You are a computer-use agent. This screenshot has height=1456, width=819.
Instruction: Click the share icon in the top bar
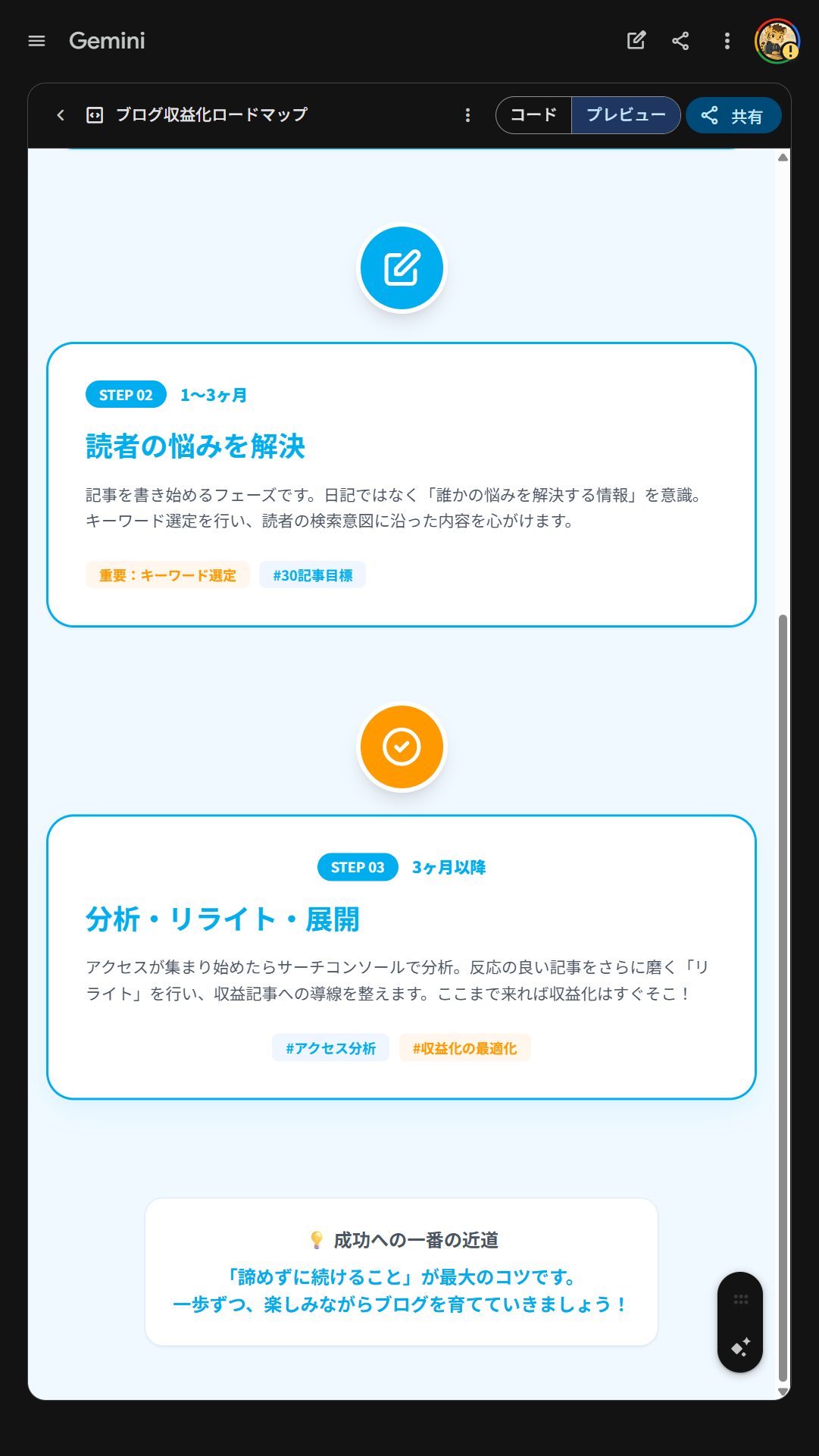(680, 40)
